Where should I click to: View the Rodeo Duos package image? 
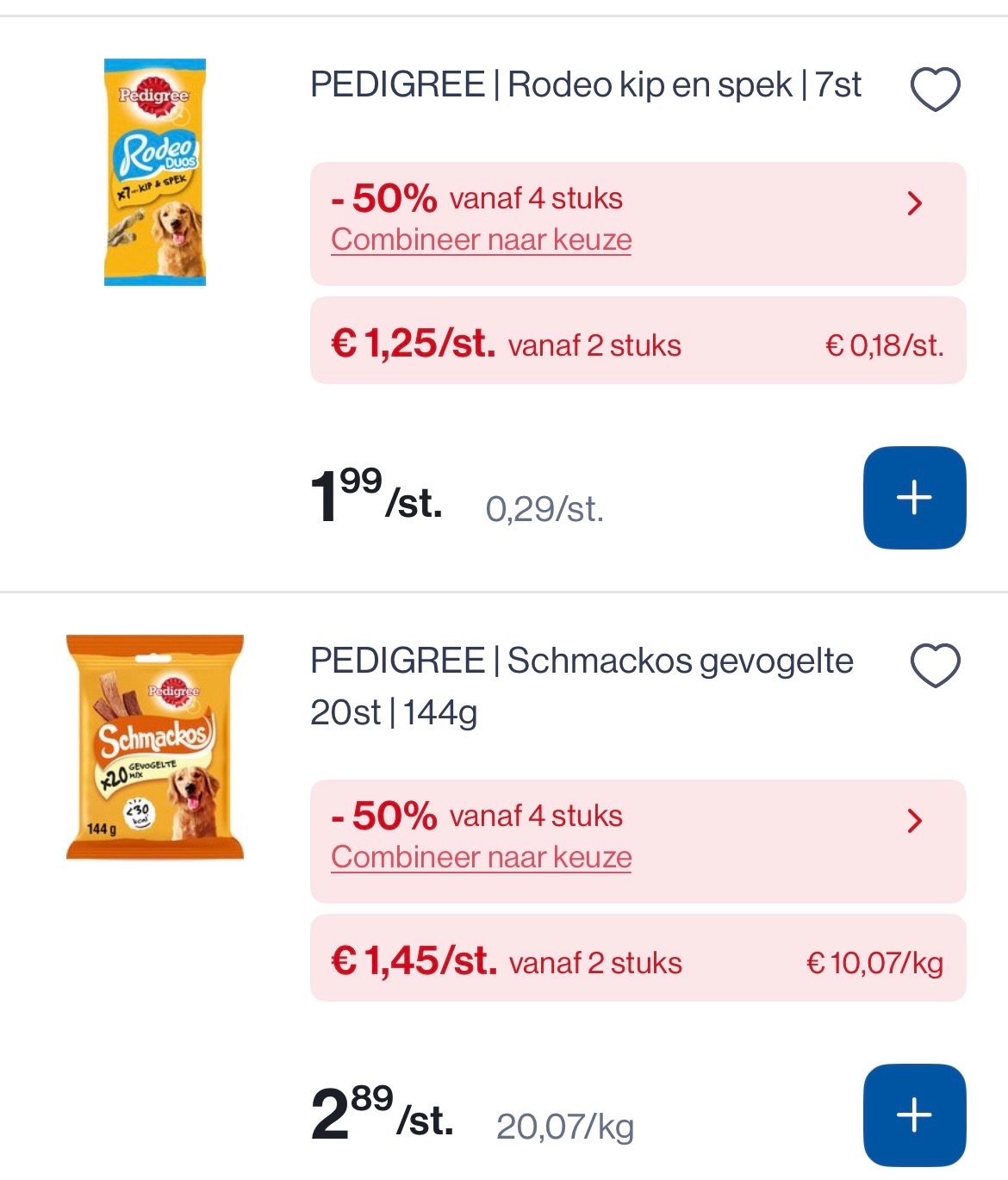pos(153,170)
